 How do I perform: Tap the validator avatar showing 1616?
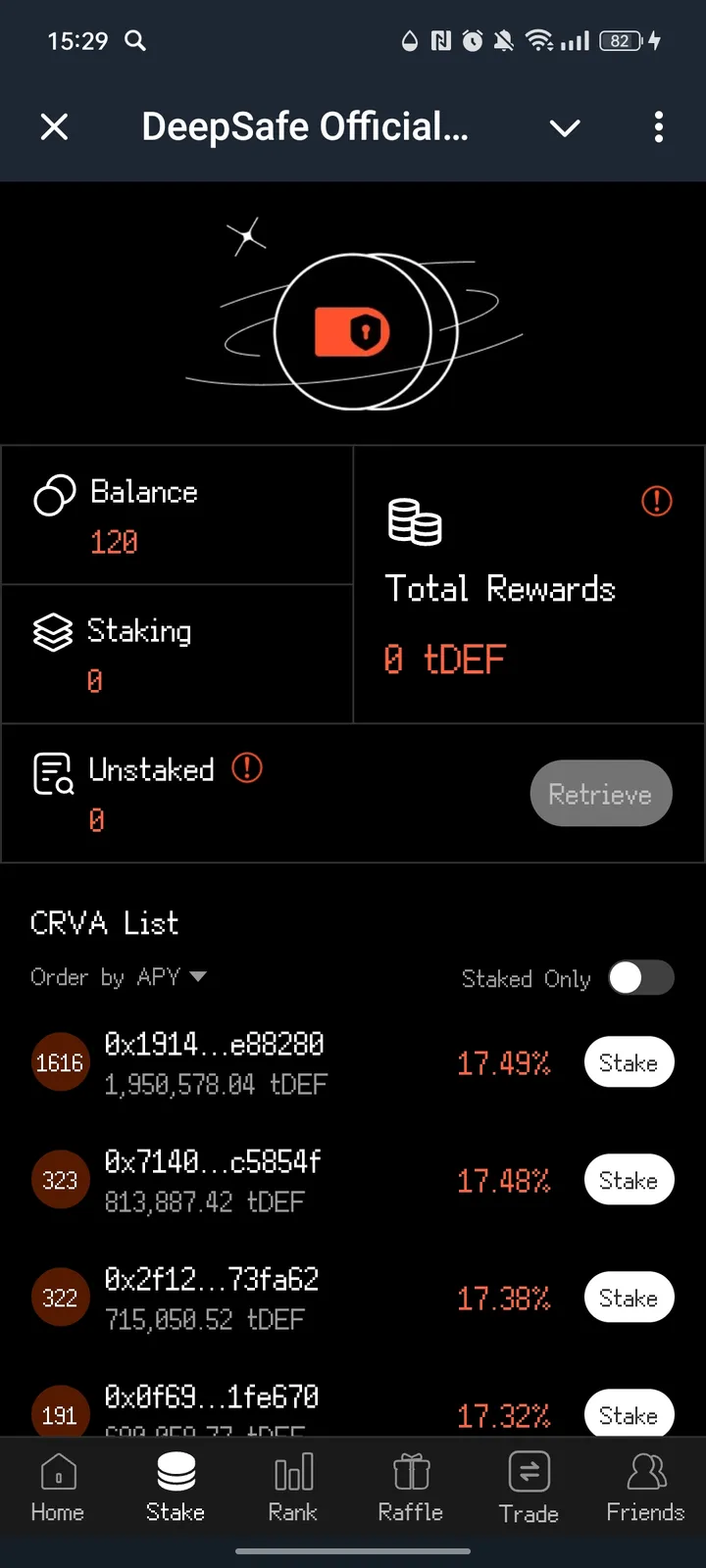(x=60, y=1061)
